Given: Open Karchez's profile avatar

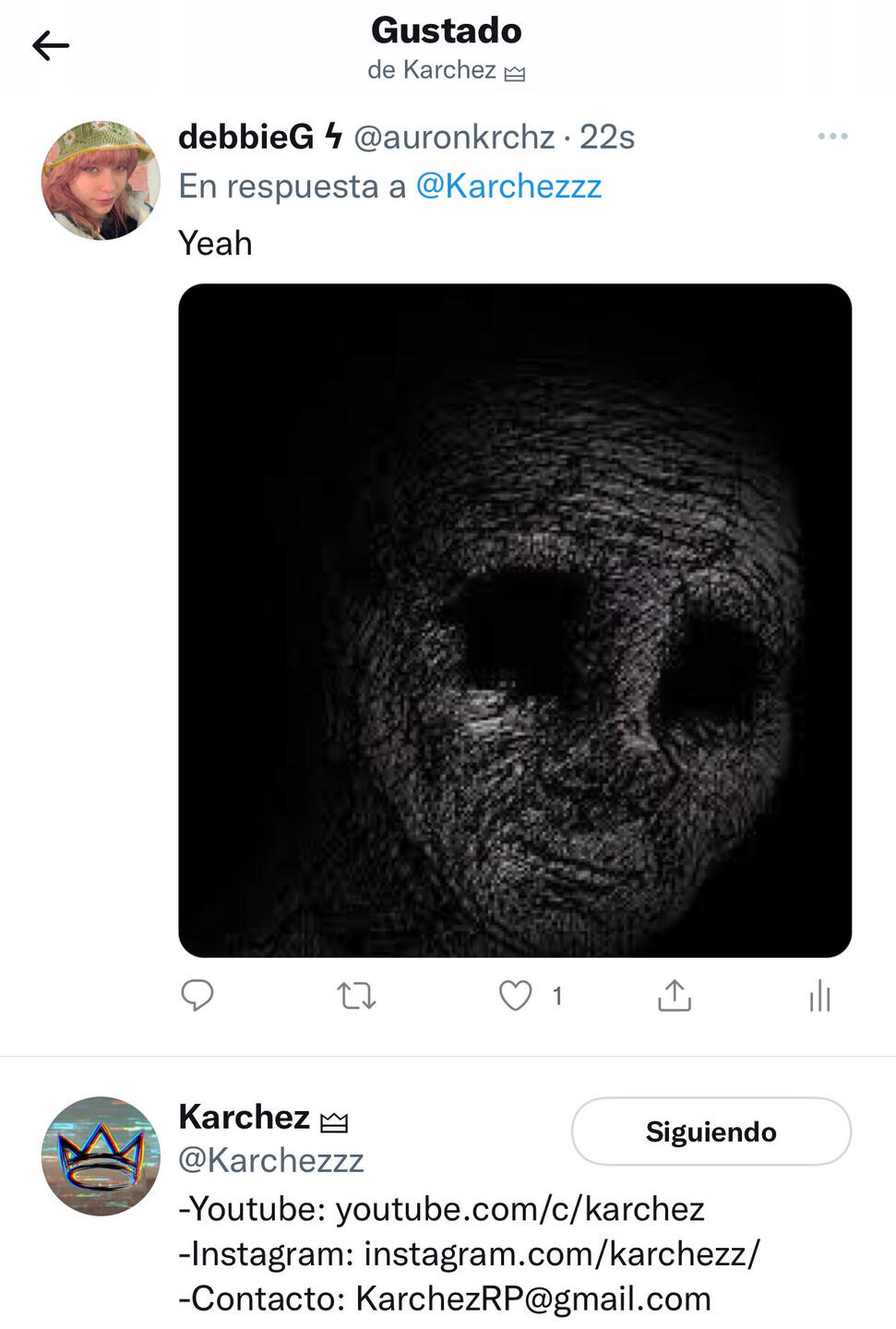Looking at the screenshot, I should click(101, 1155).
